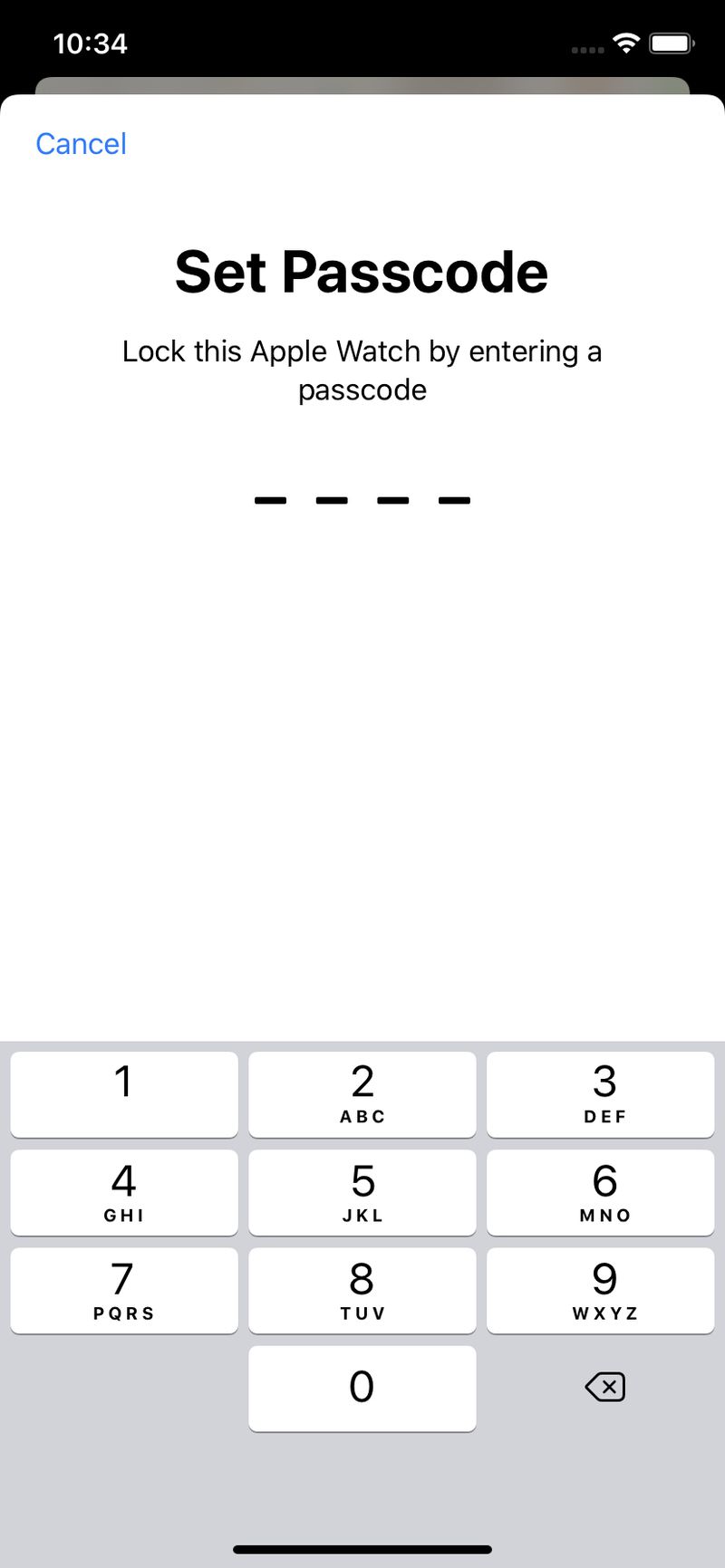The height and width of the screenshot is (1568, 725).
Task: Select the 3 DEF key
Action: click(x=600, y=1093)
